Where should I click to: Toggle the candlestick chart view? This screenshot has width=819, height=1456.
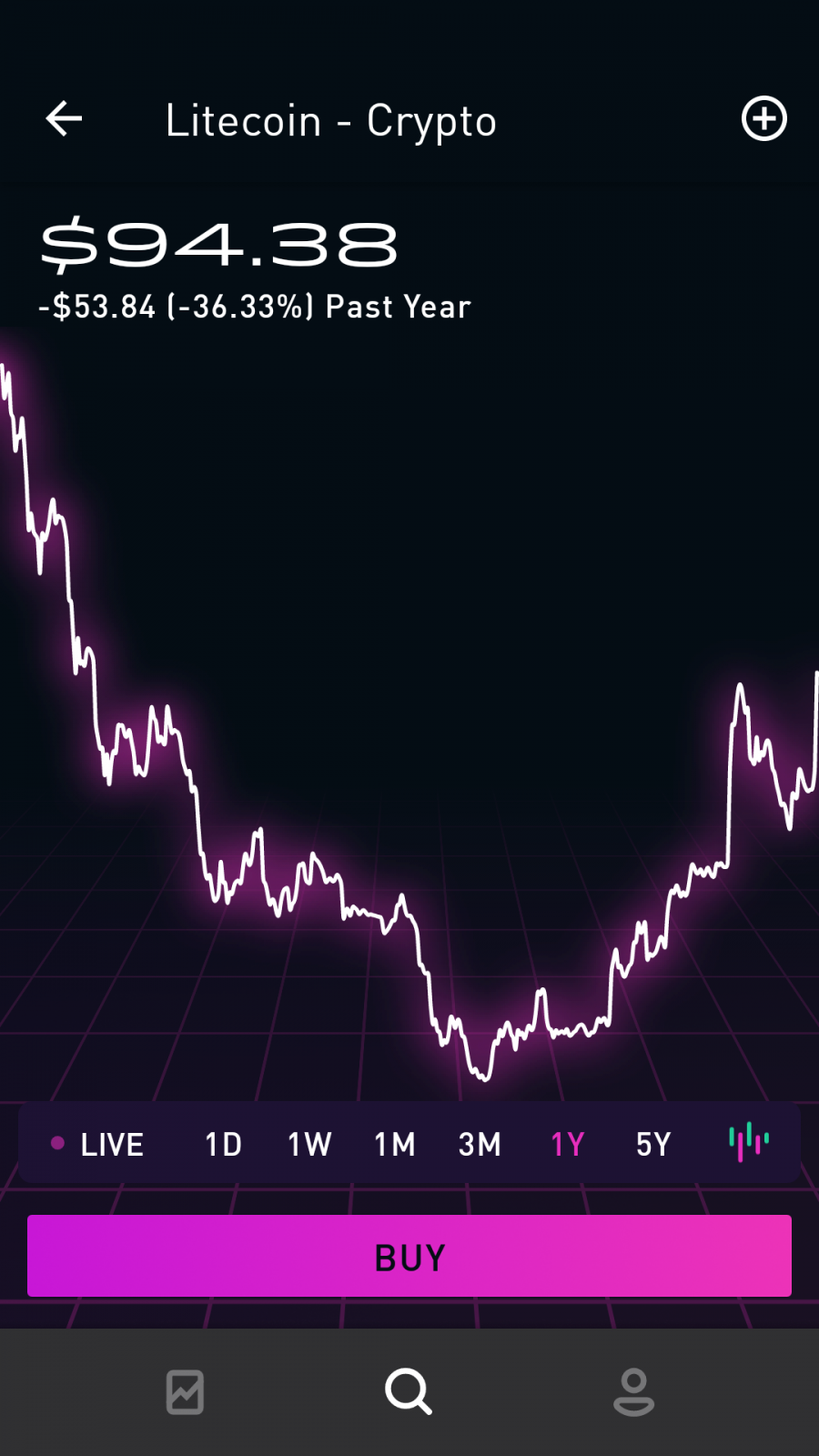[x=749, y=1142]
